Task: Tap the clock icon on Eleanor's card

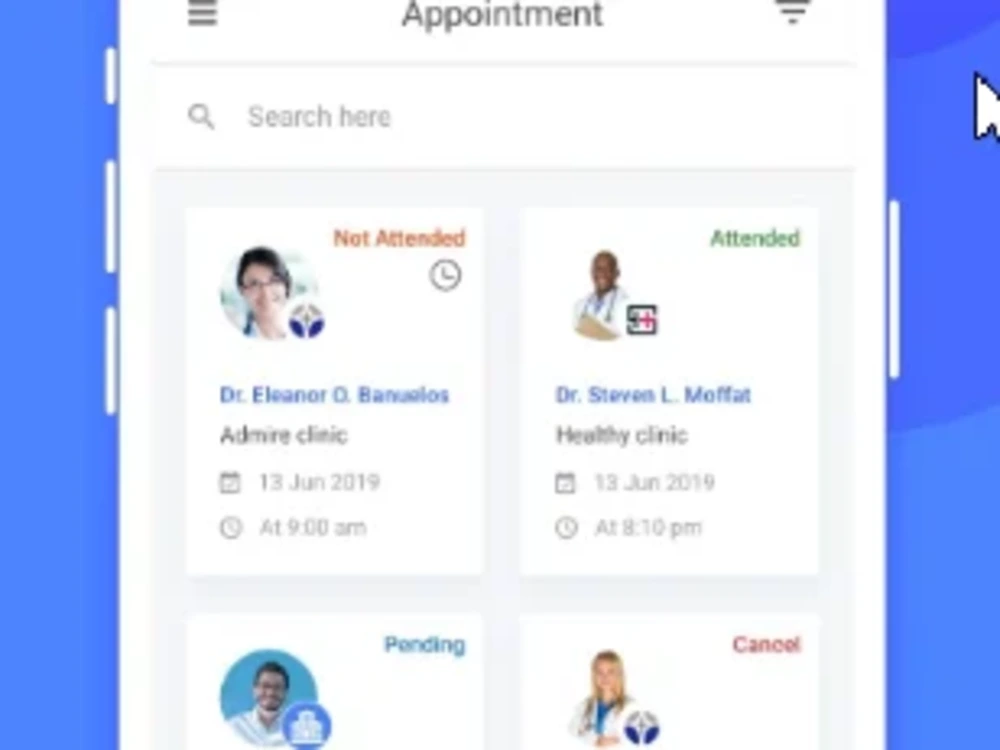Action: point(445,275)
